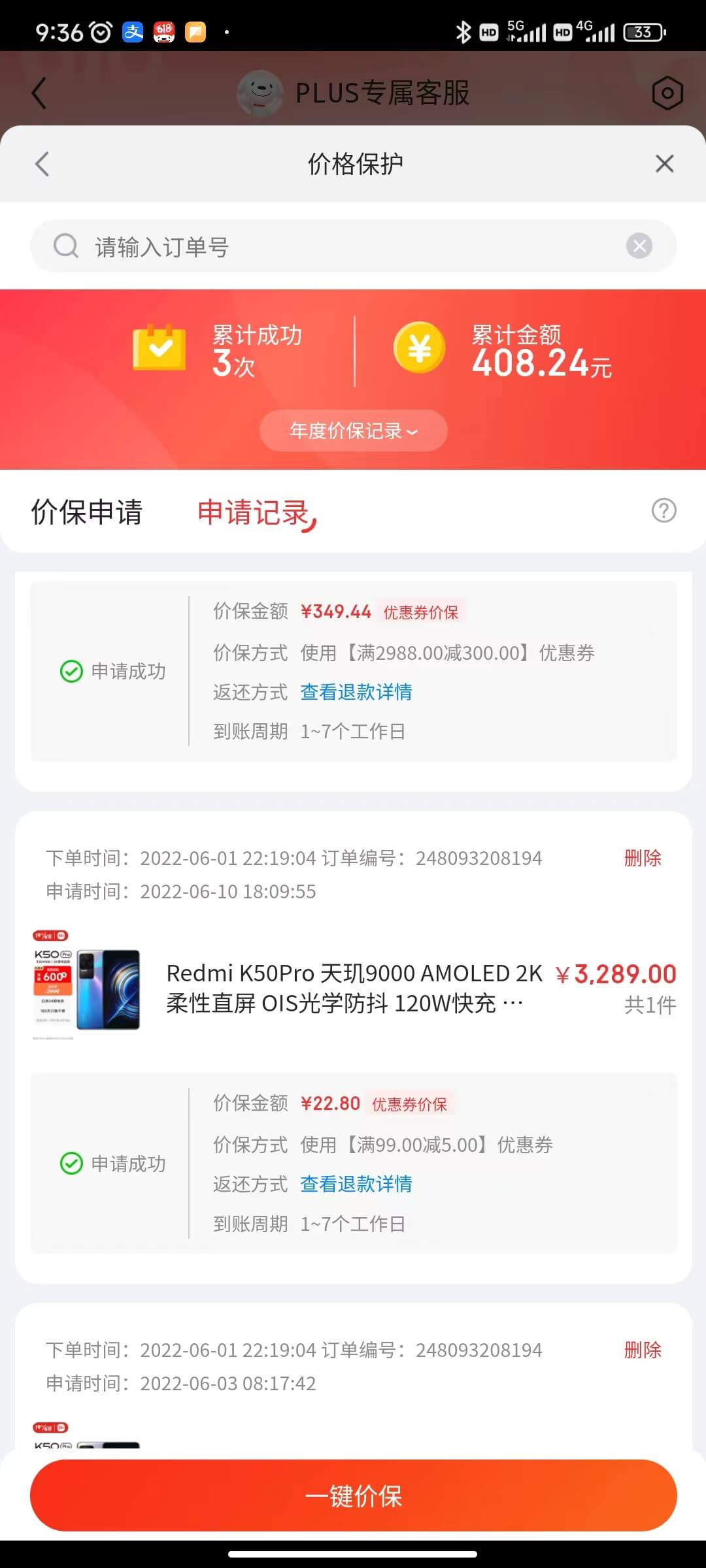Delete the record applied 2022-06-03 08:17:42
This screenshot has height=1568, width=706.
tap(643, 1350)
